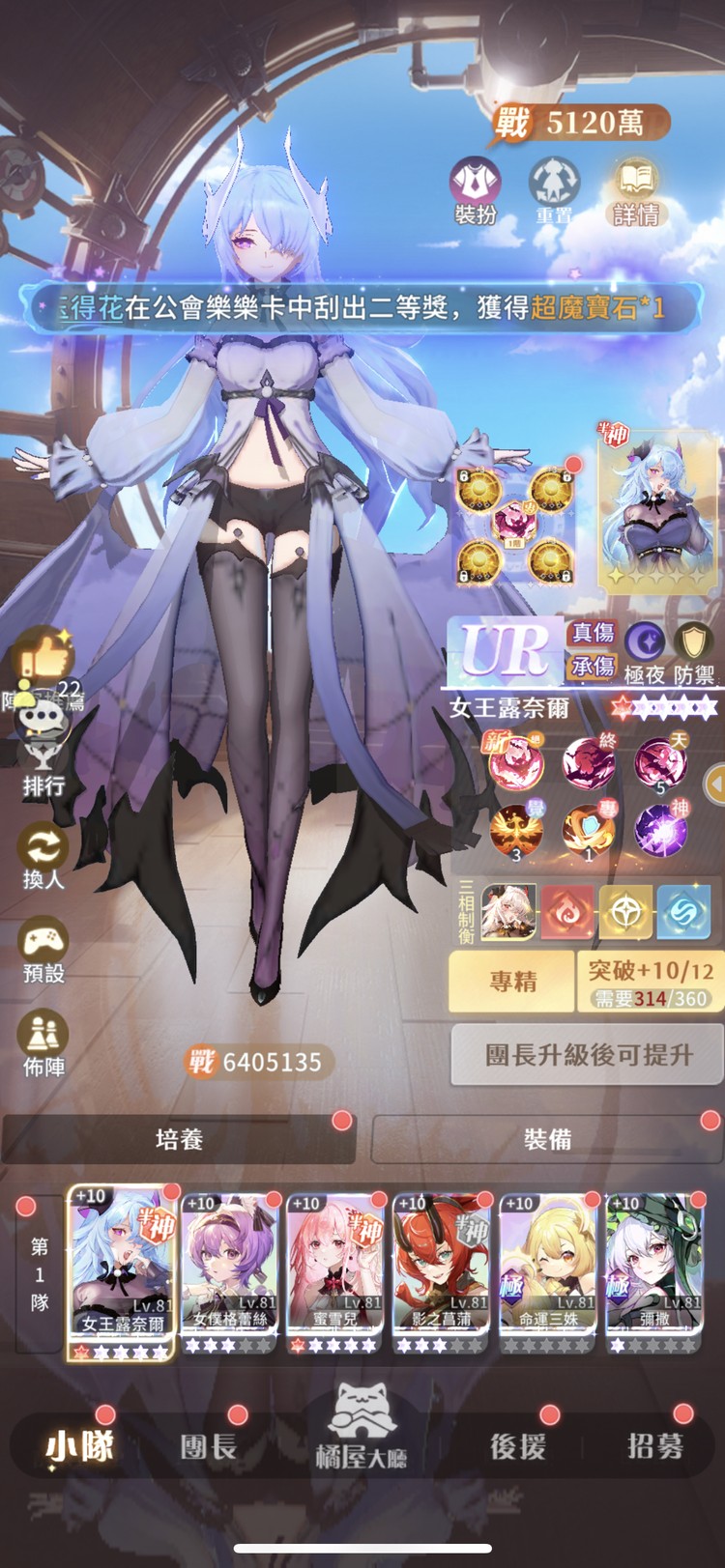
Task: Tap the 重置 reset icon
Action: click(x=554, y=188)
